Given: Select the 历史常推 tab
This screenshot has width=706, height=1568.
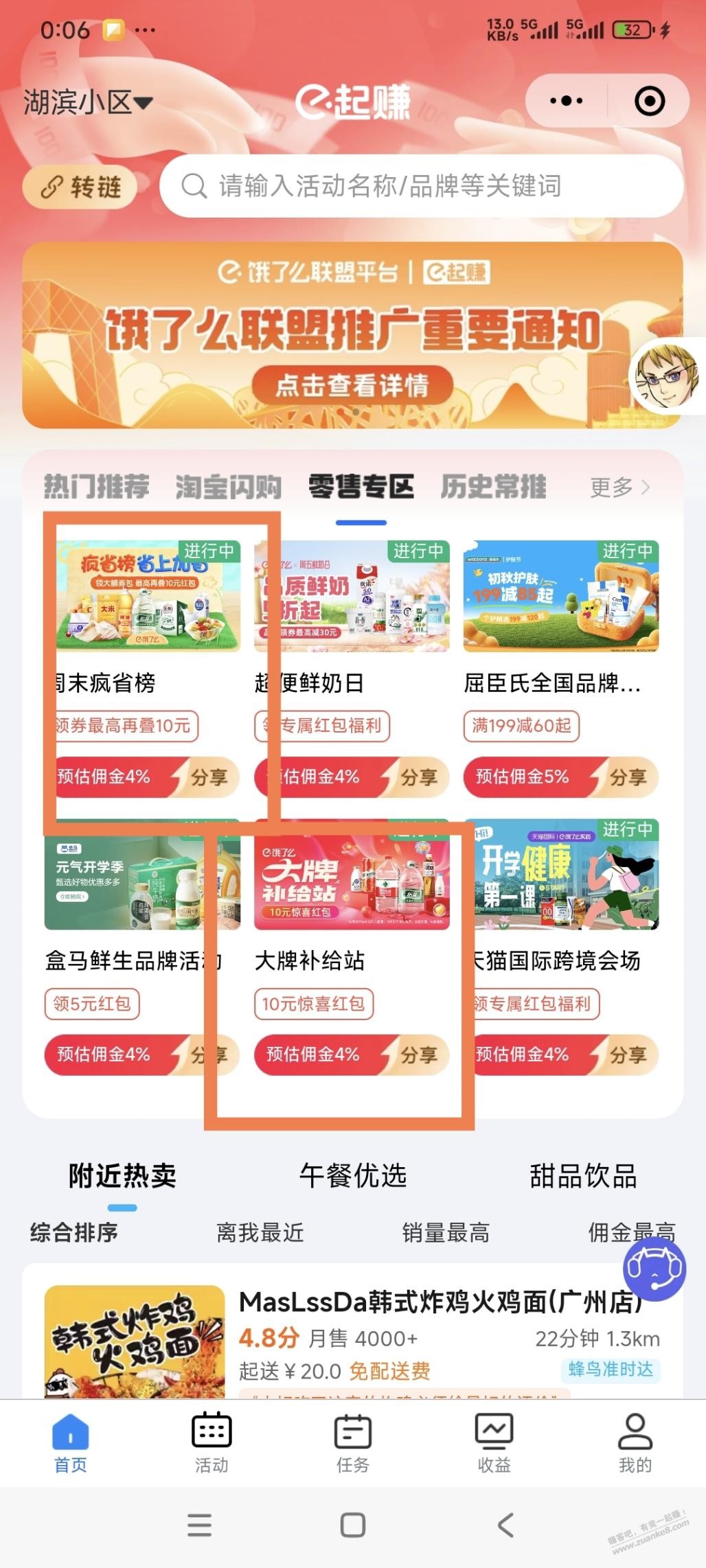Looking at the screenshot, I should pos(493,487).
